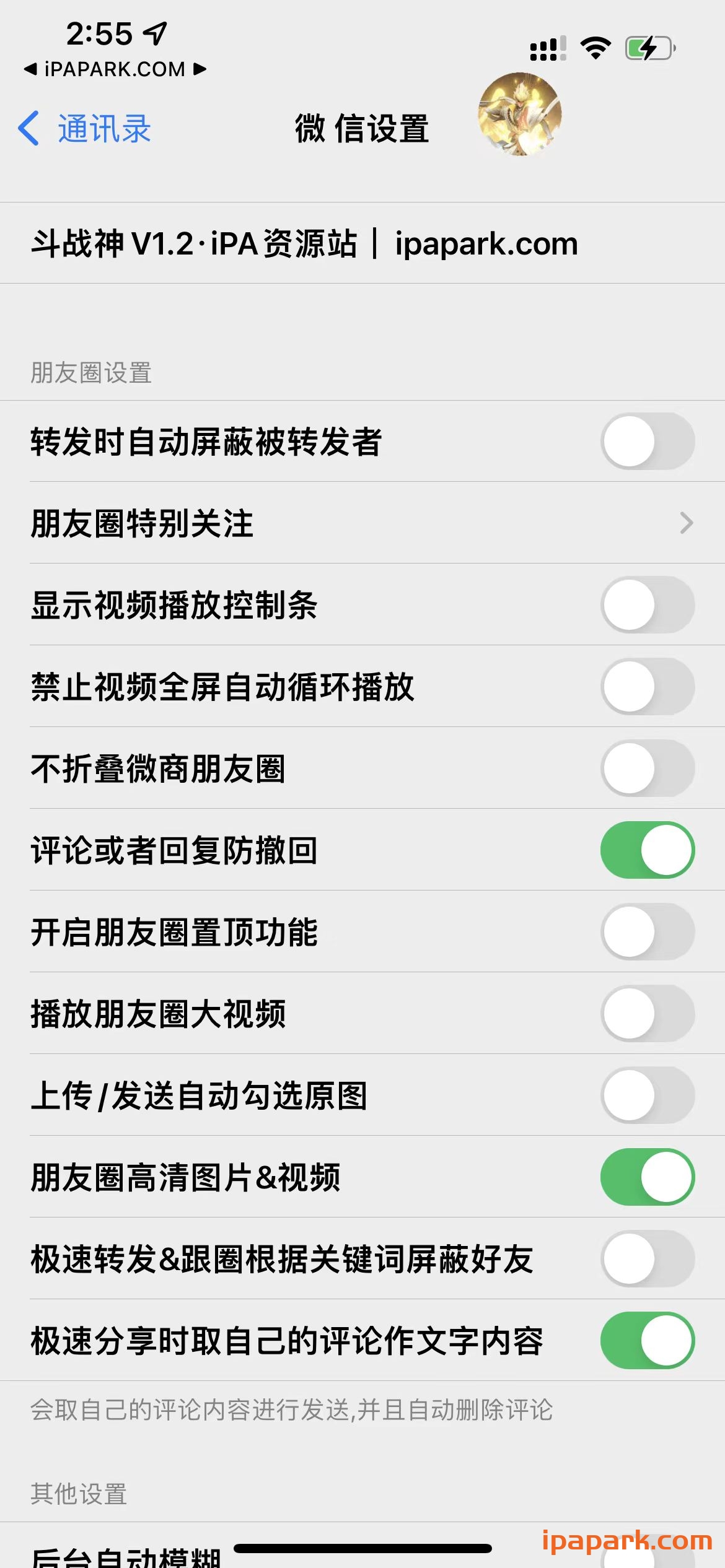Disable 极速分享时取自己的评论作文字内容
Image resolution: width=725 pixels, height=1568 pixels.
tap(647, 1341)
